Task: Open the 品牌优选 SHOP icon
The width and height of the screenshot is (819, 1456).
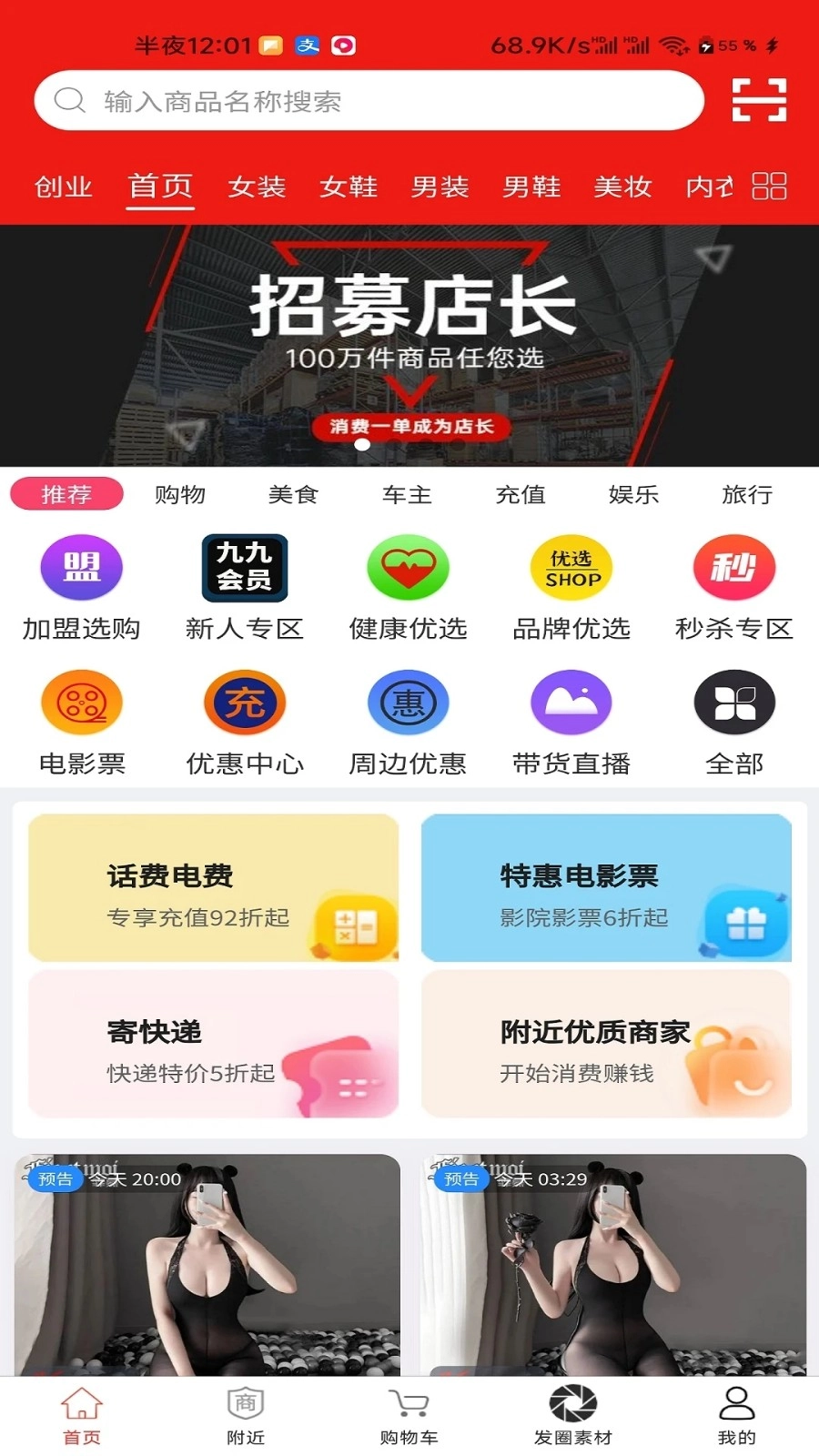Action: click(571, 566)
